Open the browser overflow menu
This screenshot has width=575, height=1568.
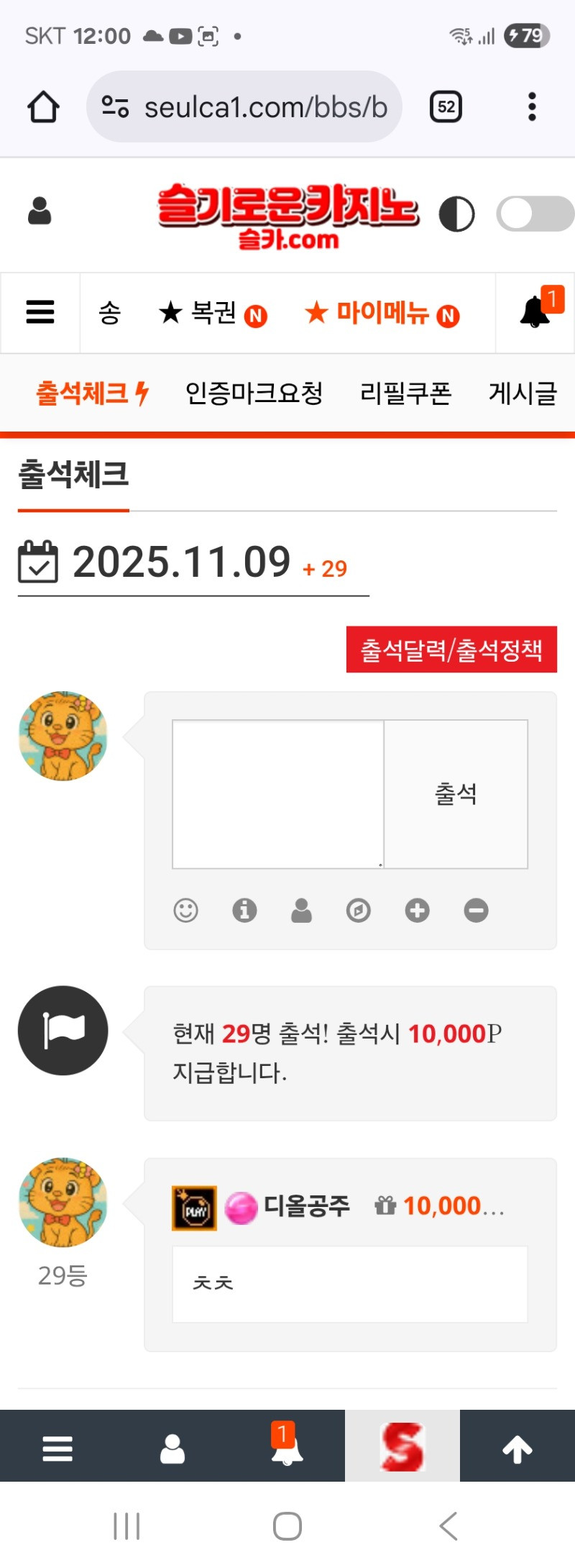[x=532, y=107]
